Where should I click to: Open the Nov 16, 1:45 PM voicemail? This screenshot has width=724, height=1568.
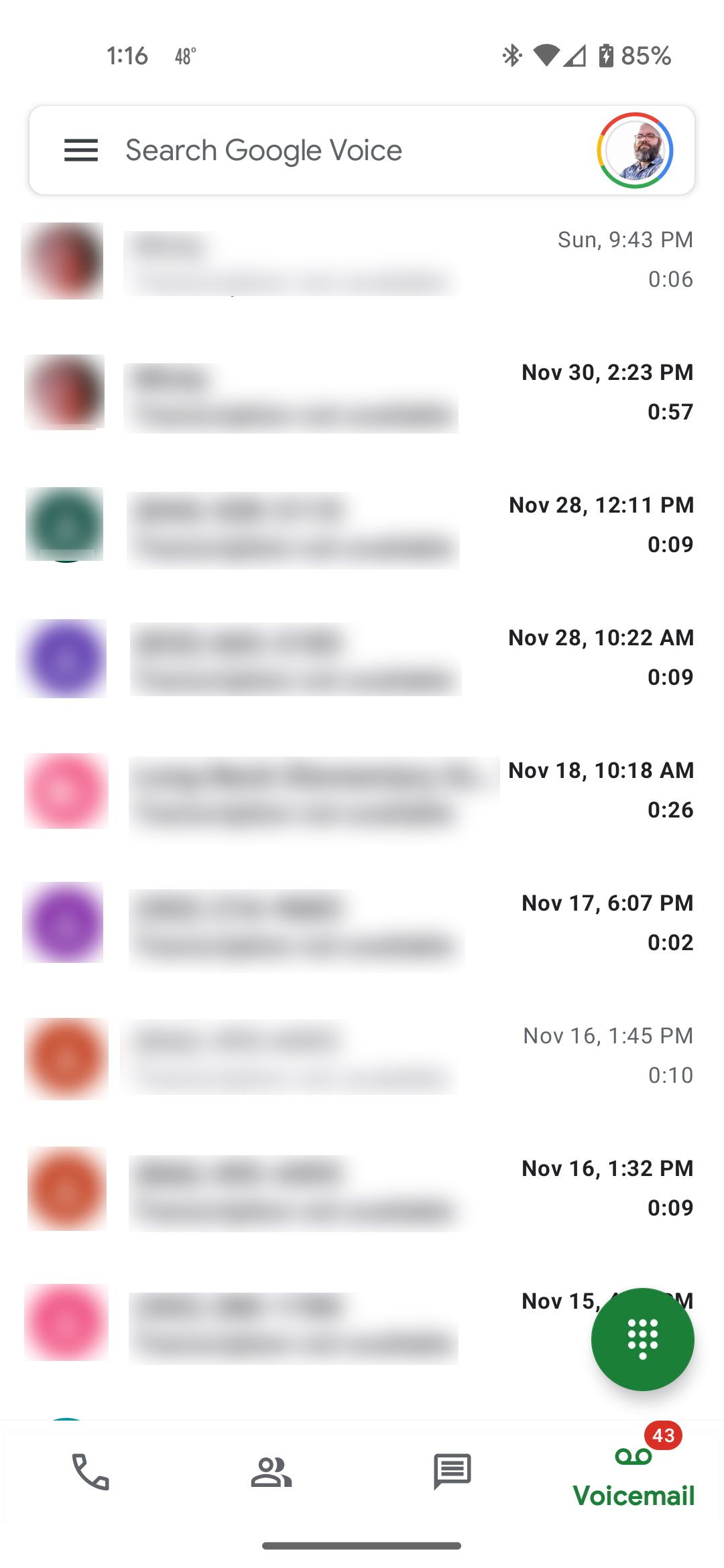(x=362, y=1056)
